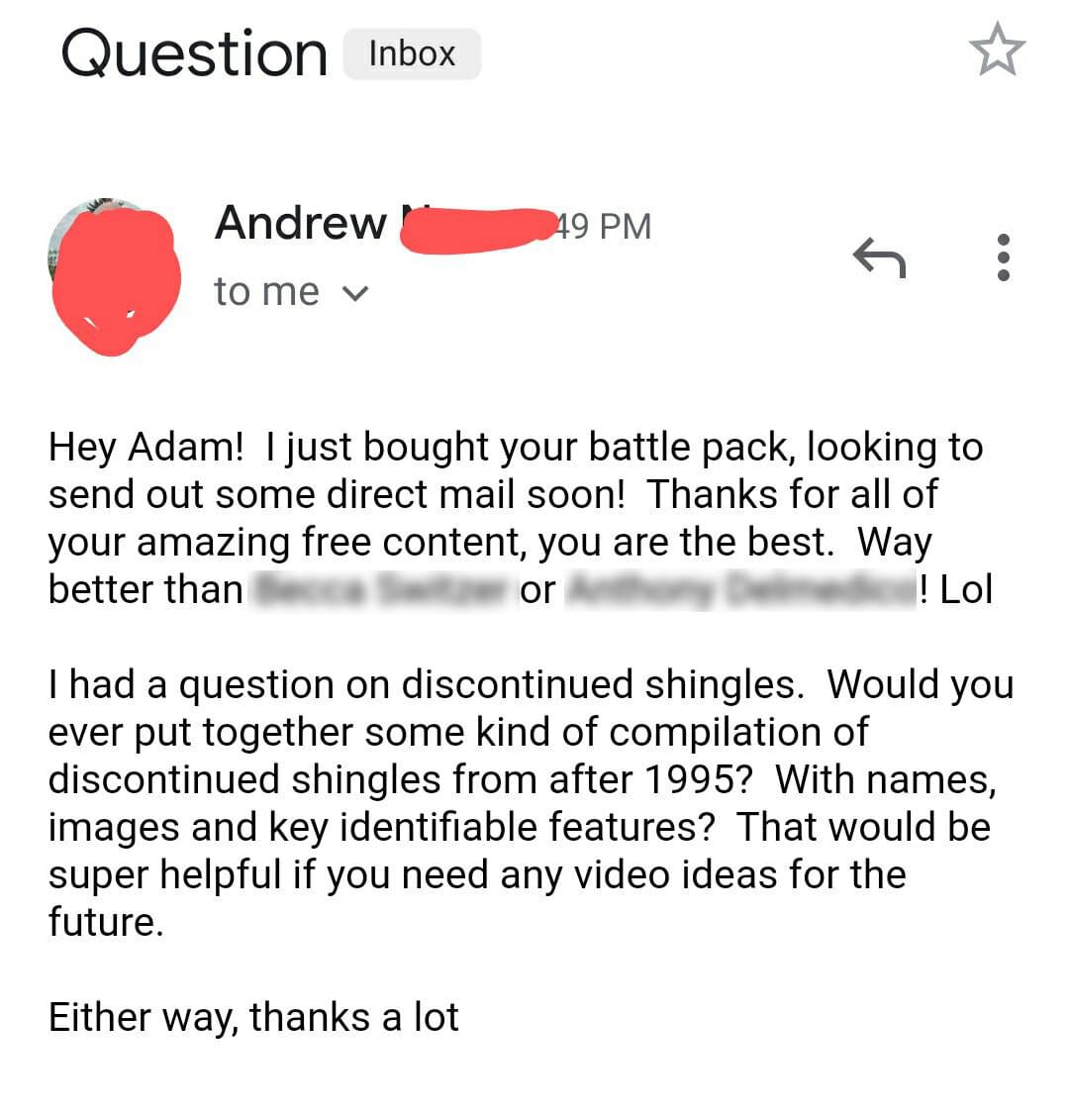Tap the Inbox label chip

click(x=411, y=53)
